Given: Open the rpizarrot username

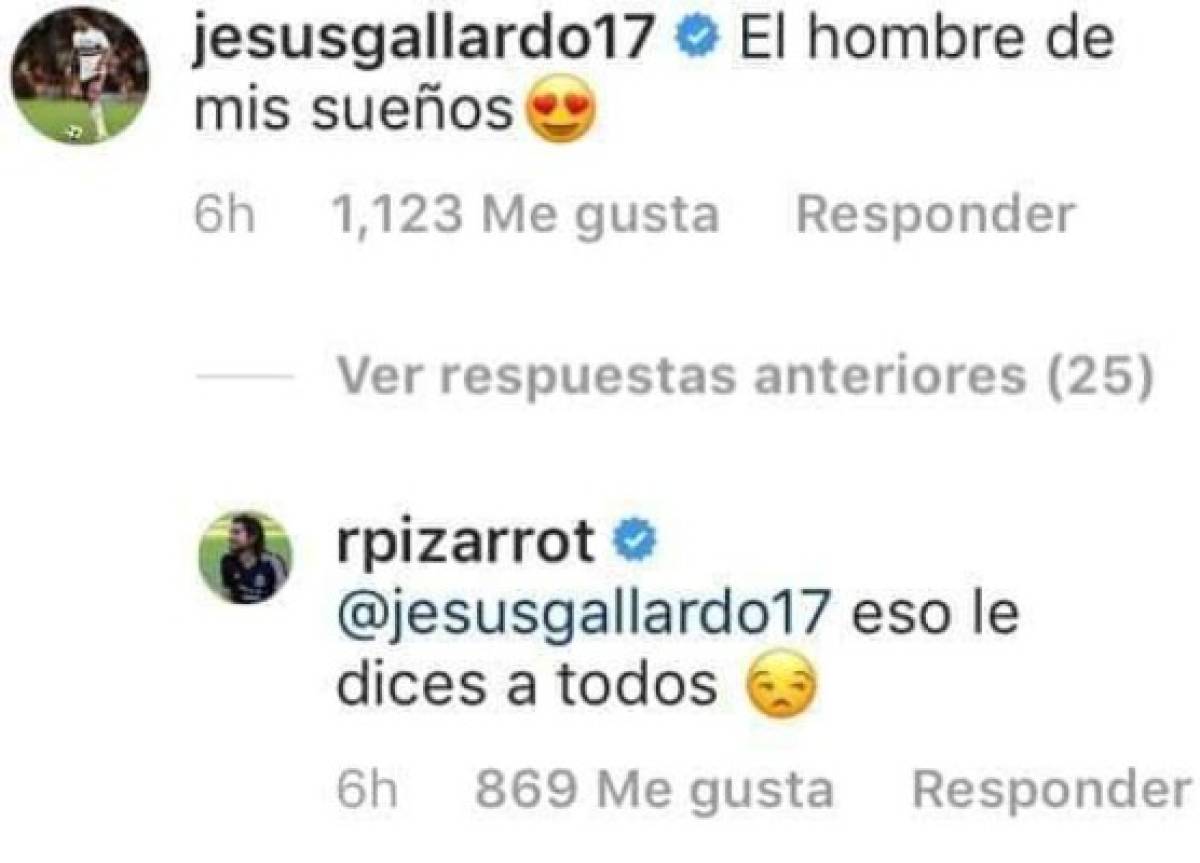Looking at the screenshot, I should click(x=465, y=545).
